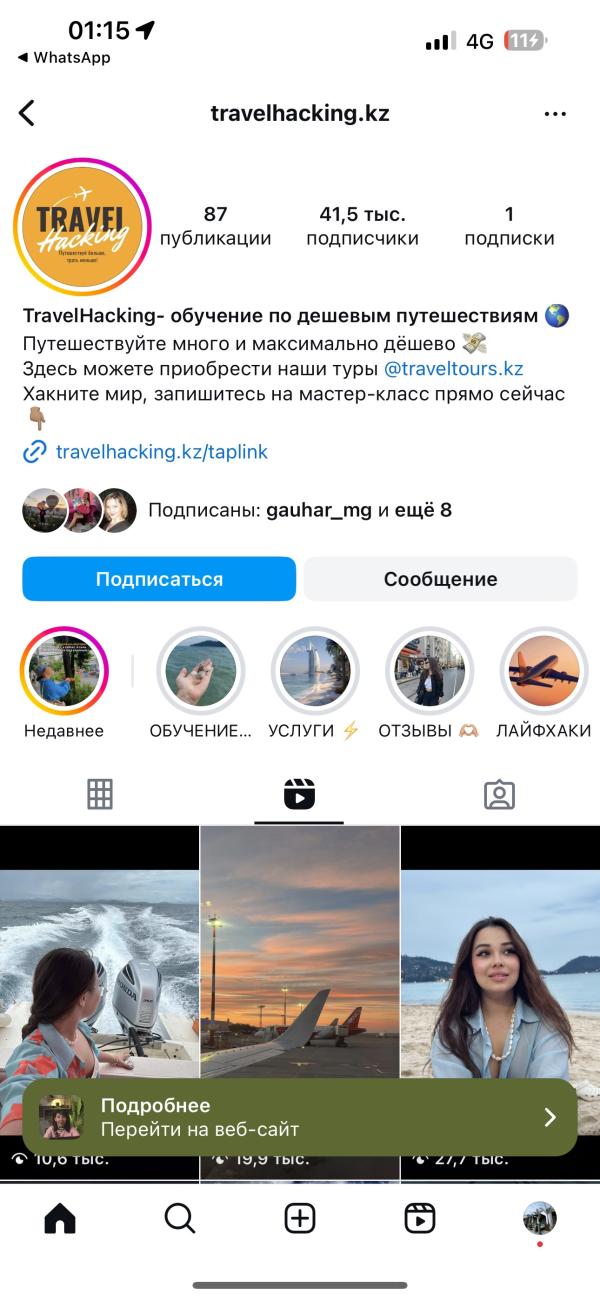This screenshot has width=600, height=1300.
Task: Open the three-dot overflow menu
Action: coord(555,114)
